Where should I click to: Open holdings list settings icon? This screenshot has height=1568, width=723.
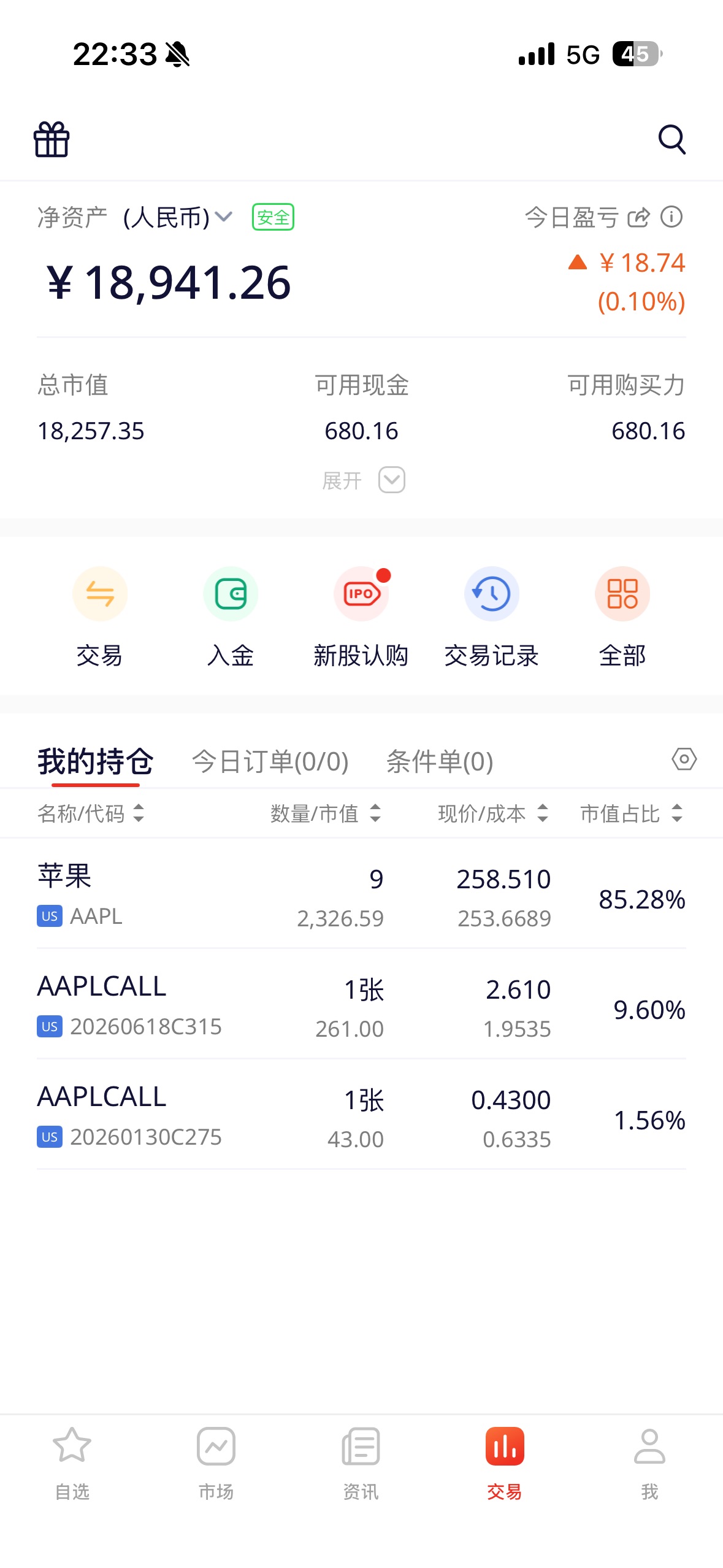[x=684, y=759]
